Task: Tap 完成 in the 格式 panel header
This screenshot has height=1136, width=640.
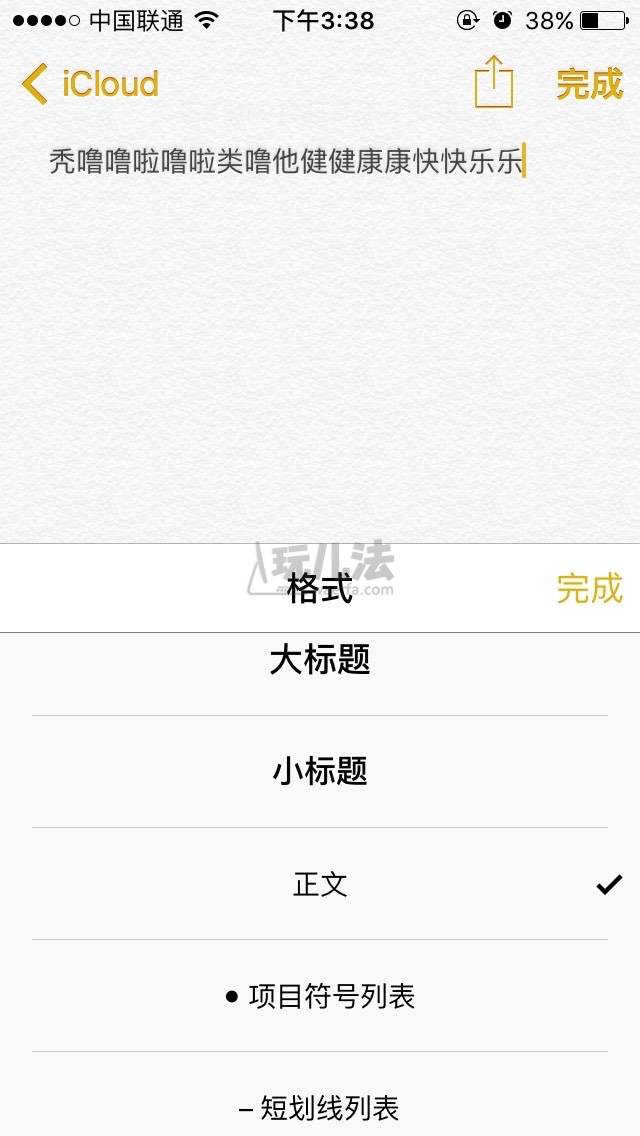Action: point(589,588)
